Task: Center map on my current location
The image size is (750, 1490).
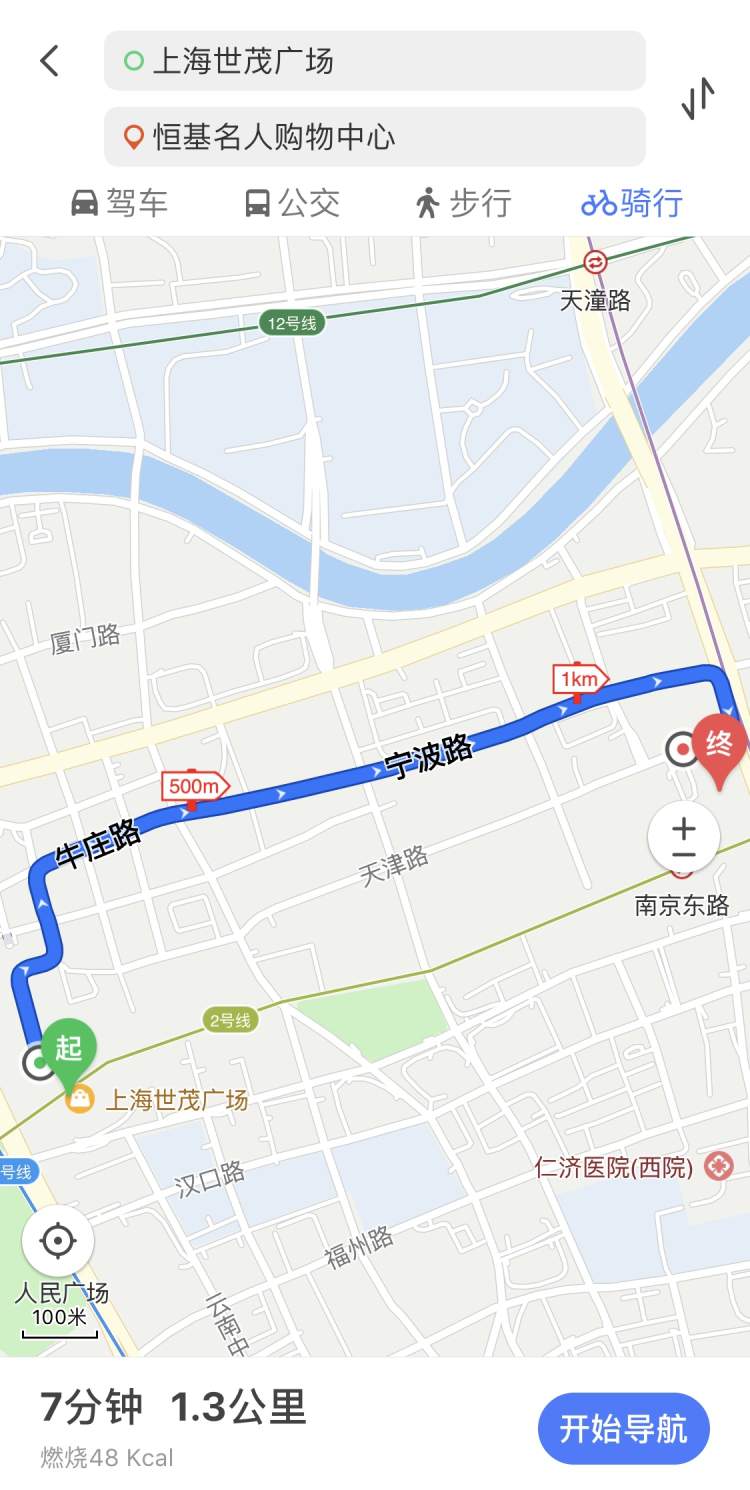Action: (x=58, y=1242)
